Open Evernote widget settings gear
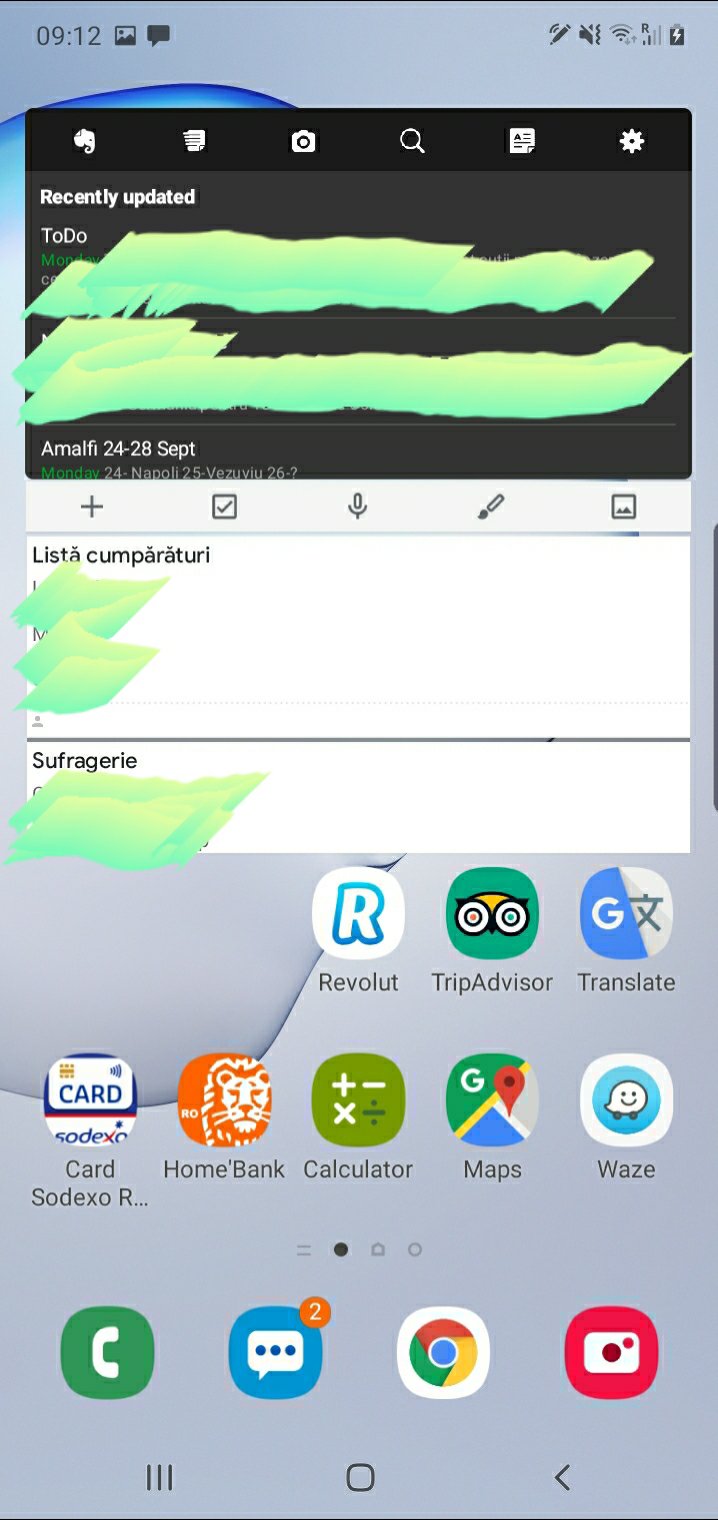Viewport: 718px width, 1520px height. (631, 142)
